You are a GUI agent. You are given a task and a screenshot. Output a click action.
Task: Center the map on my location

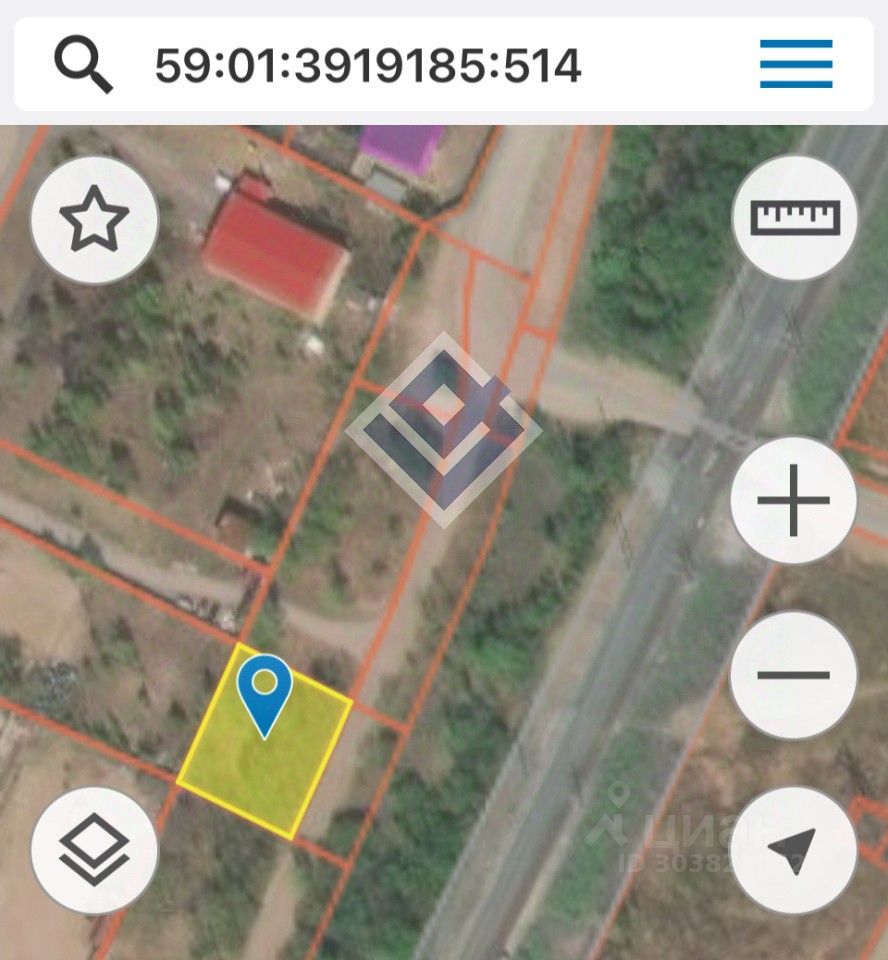pos(794,850)
